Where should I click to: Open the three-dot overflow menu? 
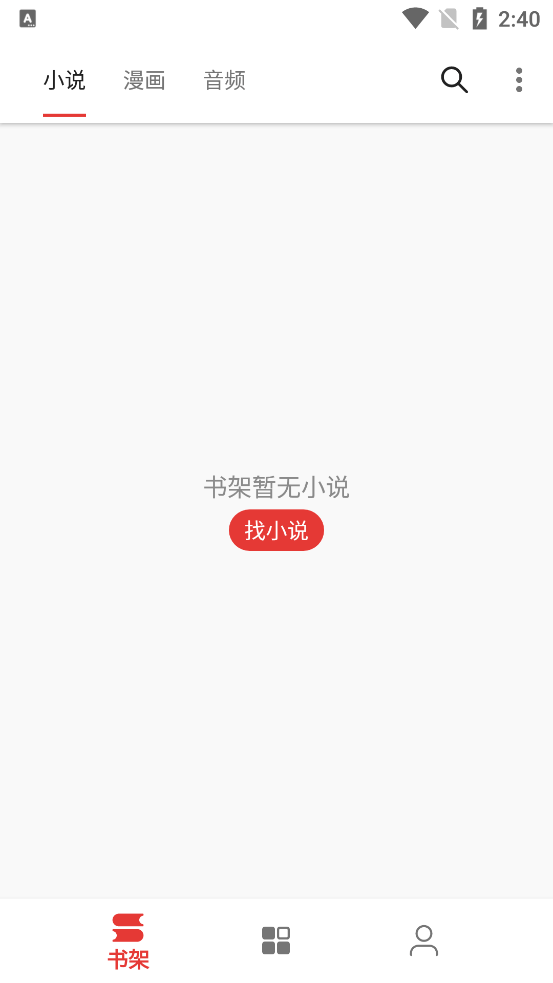click(x=519, y=80)
